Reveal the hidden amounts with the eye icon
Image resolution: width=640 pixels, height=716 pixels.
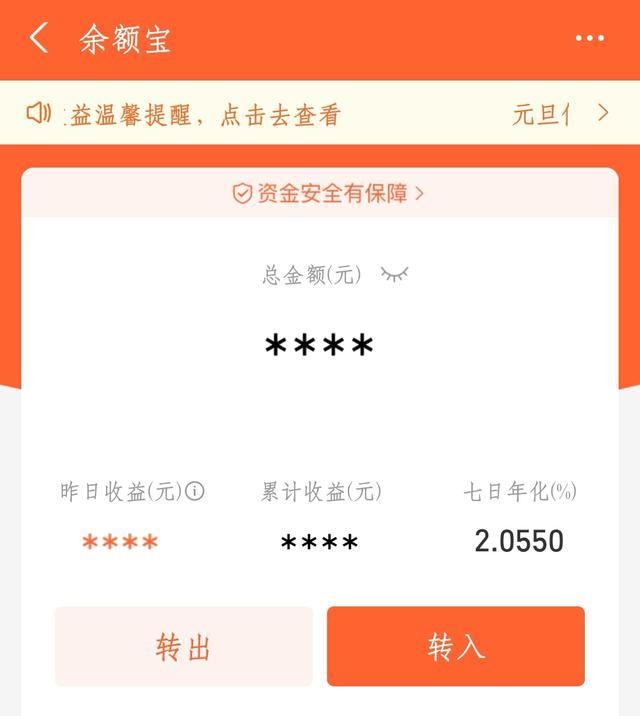[x=395, y=274]
